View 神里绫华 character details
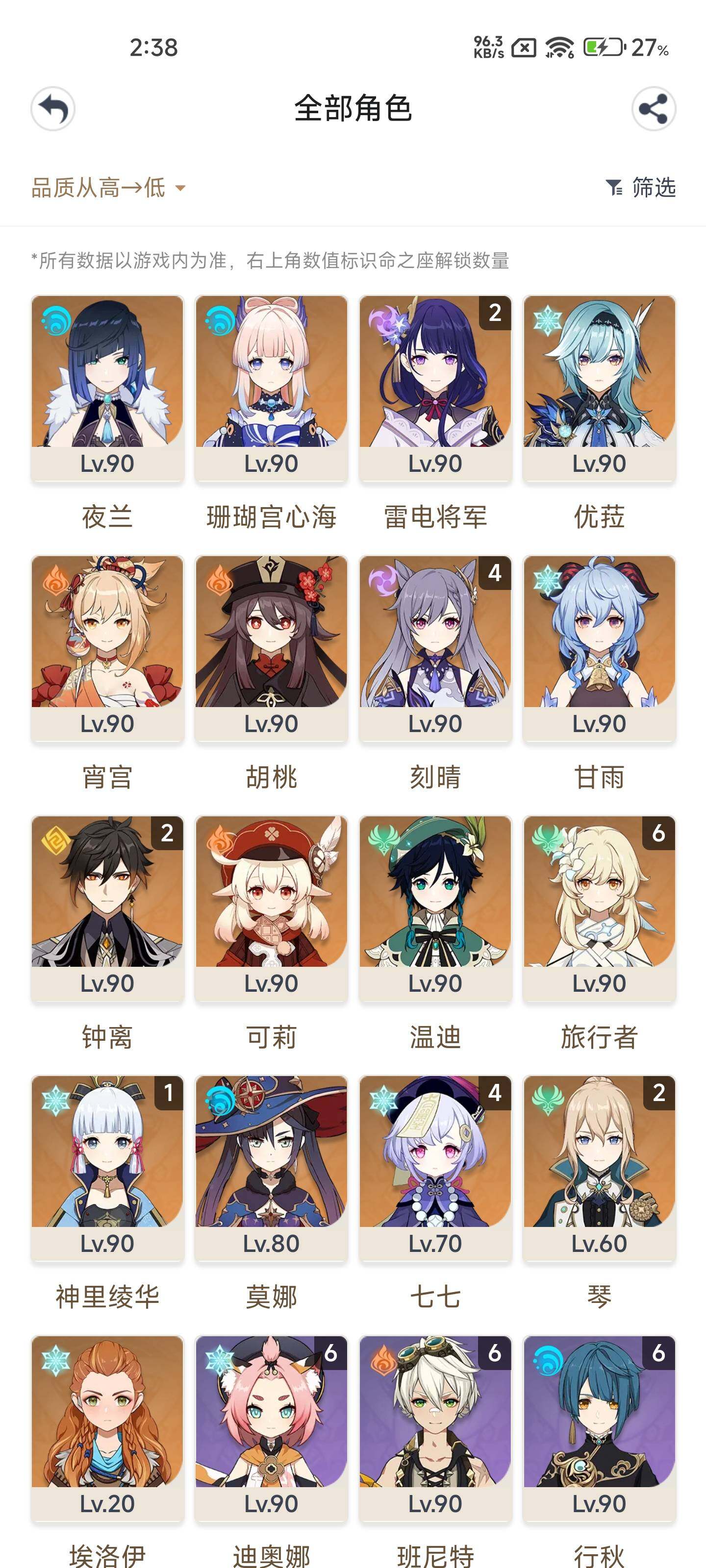This screenshot has width=706, height=1568. (107, 1168)
